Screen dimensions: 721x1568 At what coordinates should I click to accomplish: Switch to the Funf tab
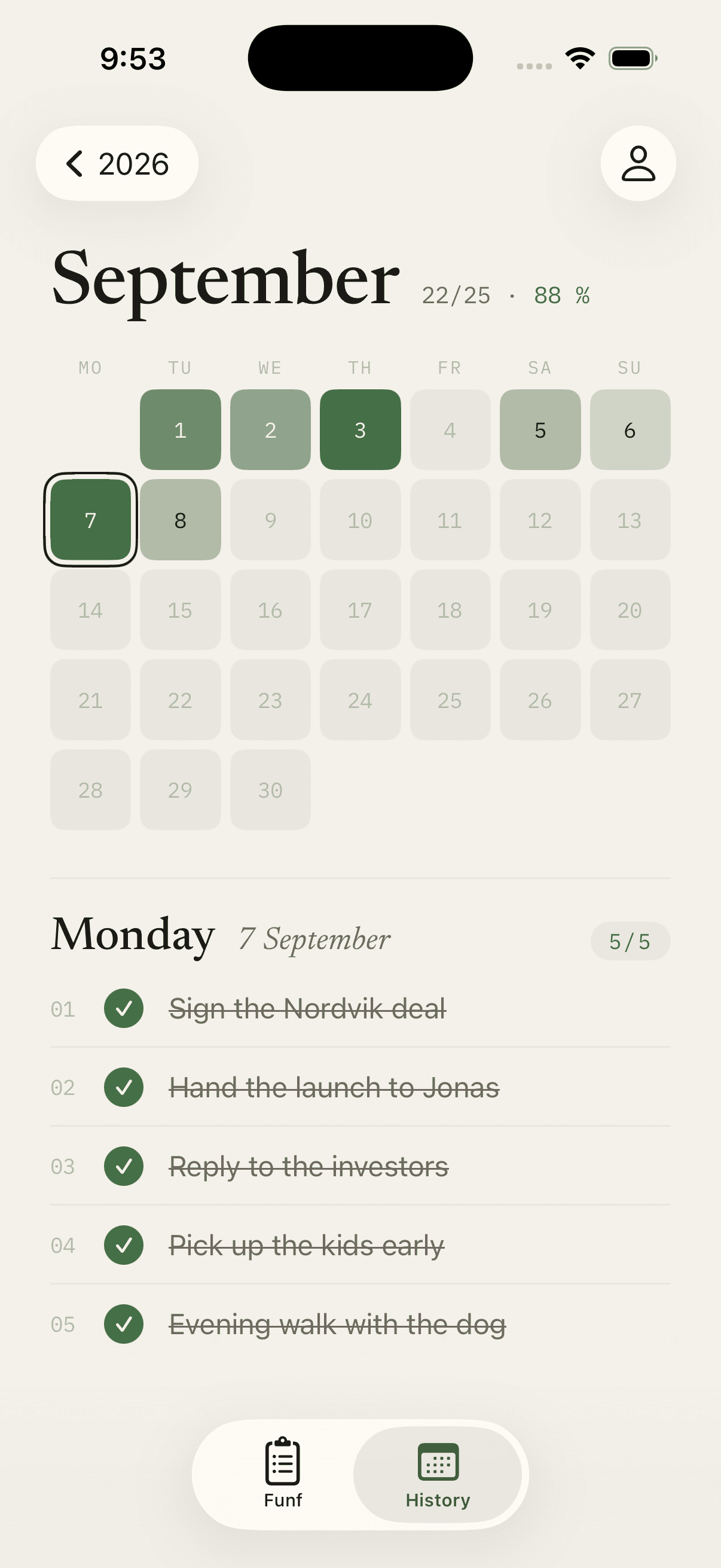point(283,1474)
